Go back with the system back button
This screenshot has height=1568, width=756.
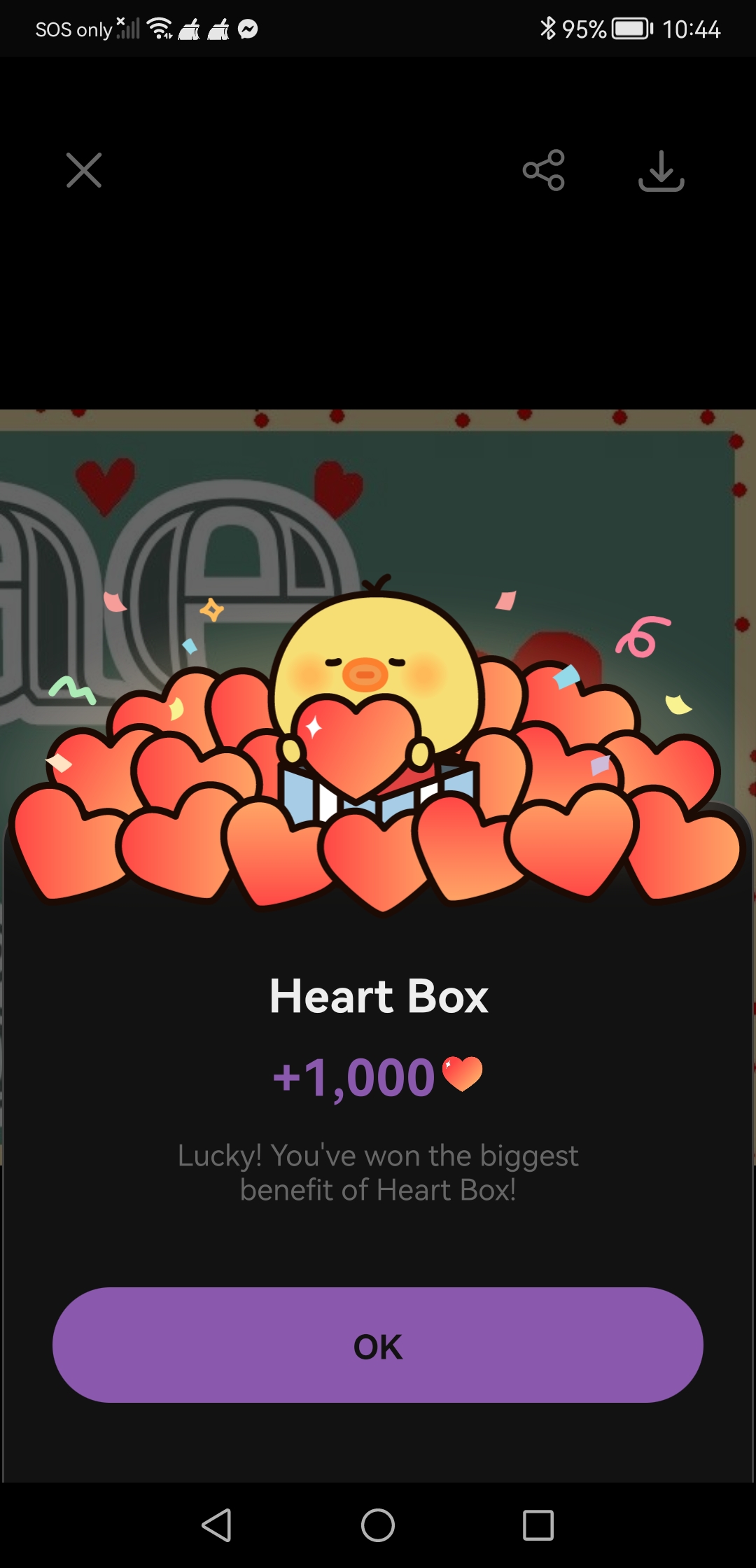tap(217, 1525)
